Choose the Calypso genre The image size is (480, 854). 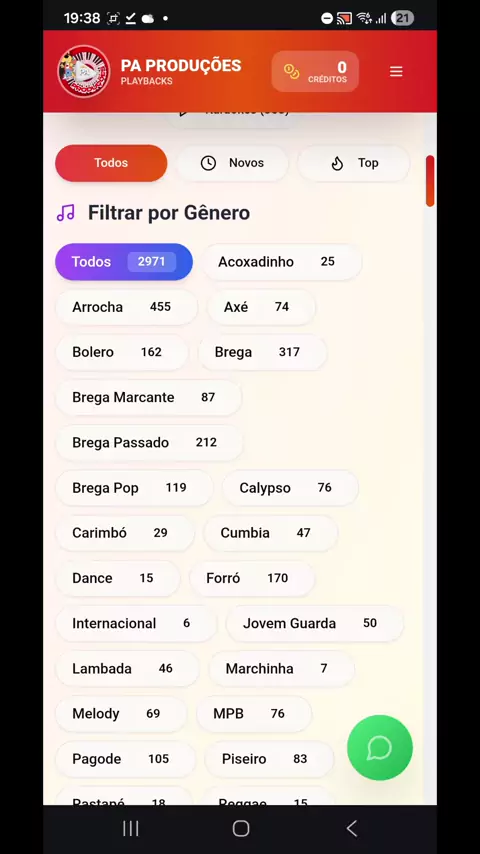point(290,488)
